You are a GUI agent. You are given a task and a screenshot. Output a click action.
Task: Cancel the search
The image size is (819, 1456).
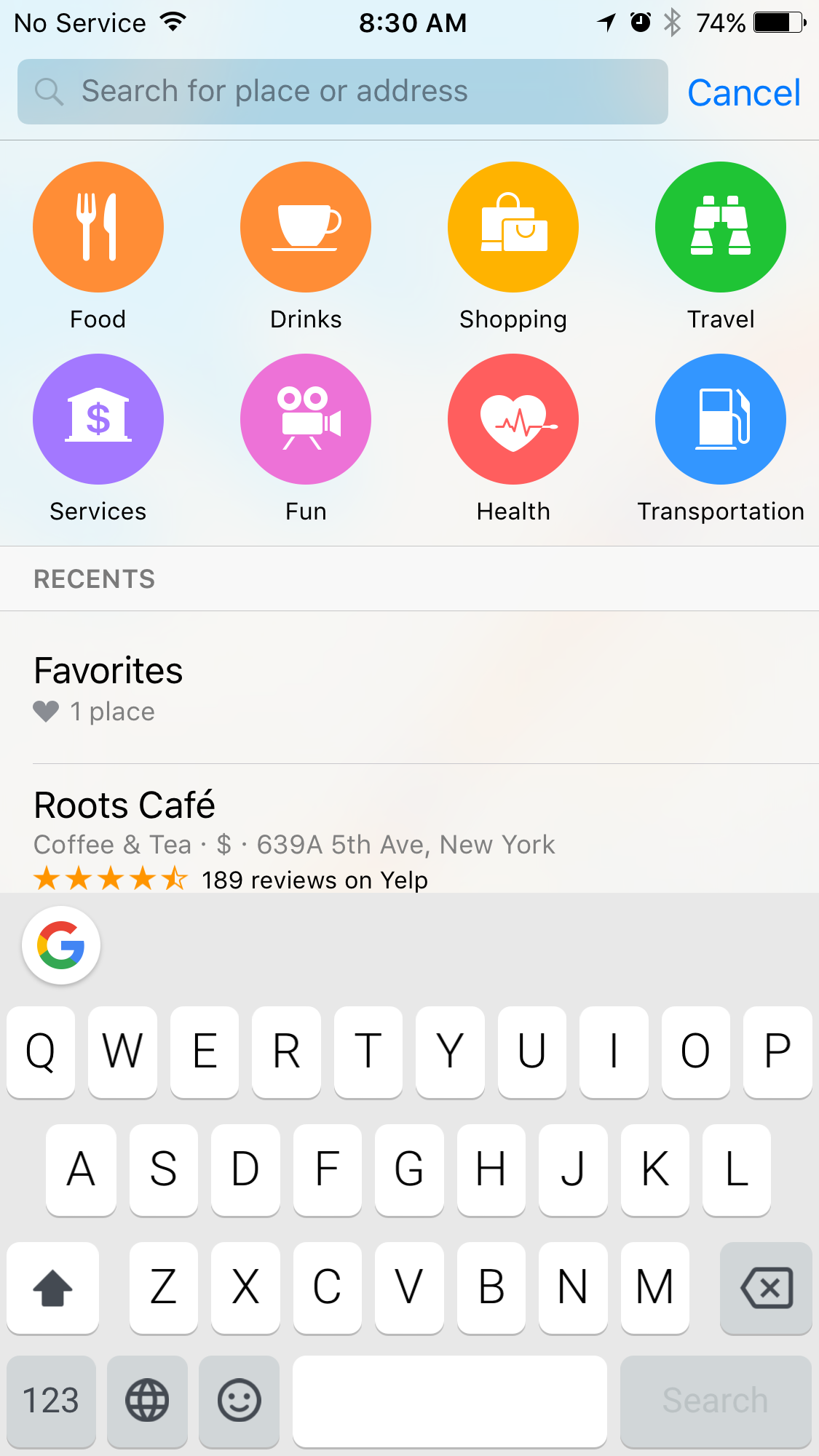744,92
